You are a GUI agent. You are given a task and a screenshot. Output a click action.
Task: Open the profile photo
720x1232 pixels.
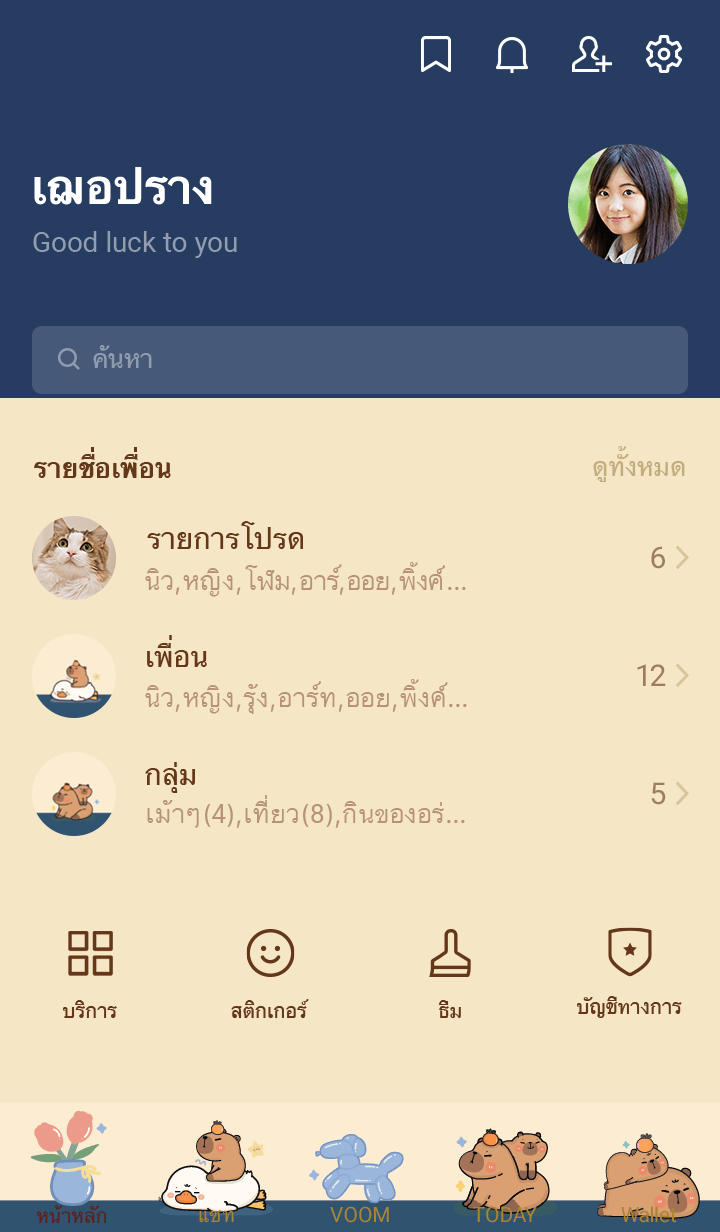pos(628,204)
